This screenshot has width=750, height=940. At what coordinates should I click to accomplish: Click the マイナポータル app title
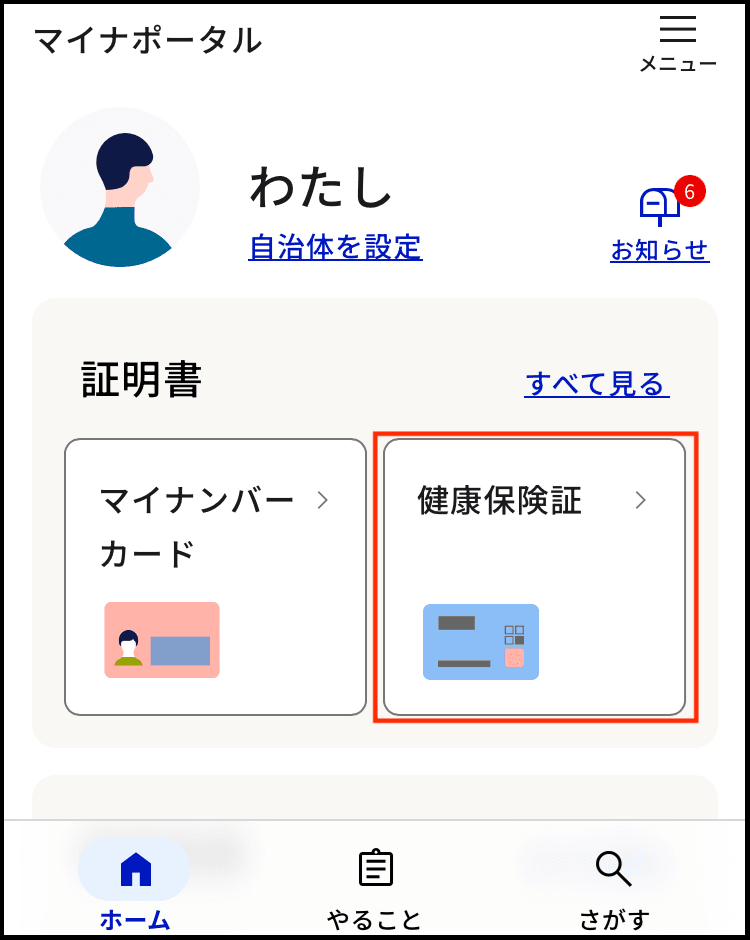[x=146, y=40]
